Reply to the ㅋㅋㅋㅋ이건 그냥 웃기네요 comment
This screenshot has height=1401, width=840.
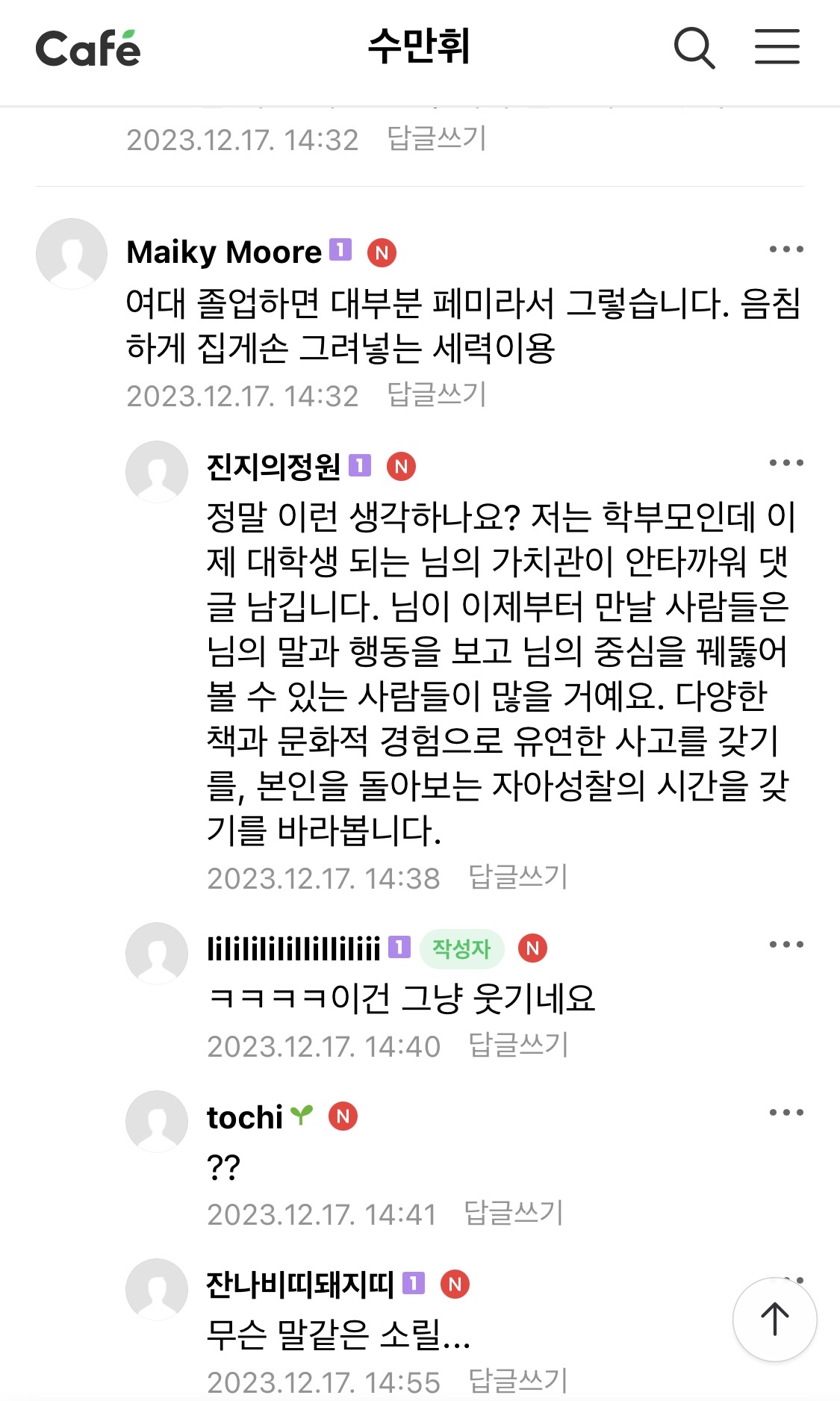[518, 1046]
